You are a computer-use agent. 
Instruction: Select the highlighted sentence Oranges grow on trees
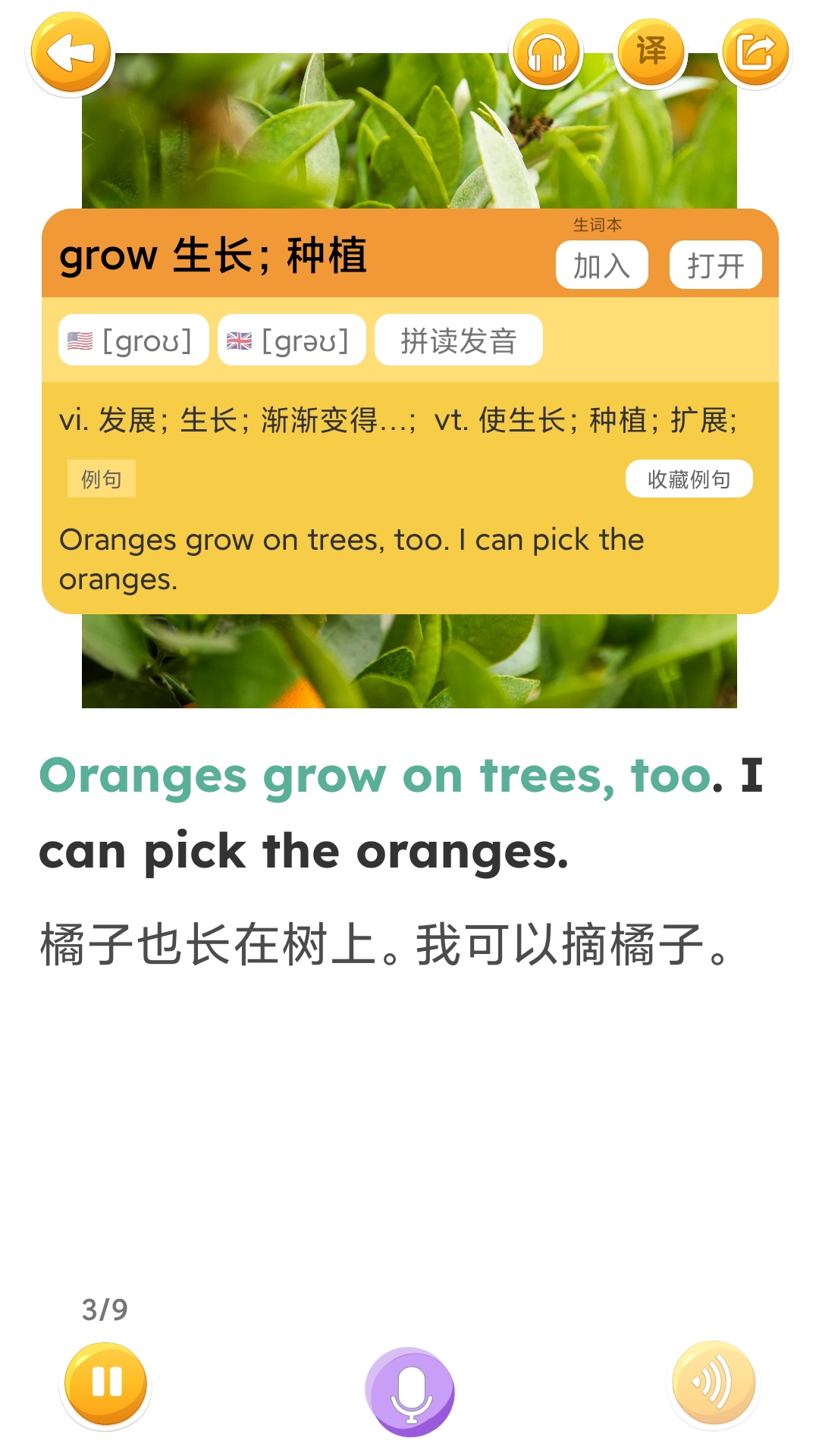pyautogui.click(x=372, y=774)
